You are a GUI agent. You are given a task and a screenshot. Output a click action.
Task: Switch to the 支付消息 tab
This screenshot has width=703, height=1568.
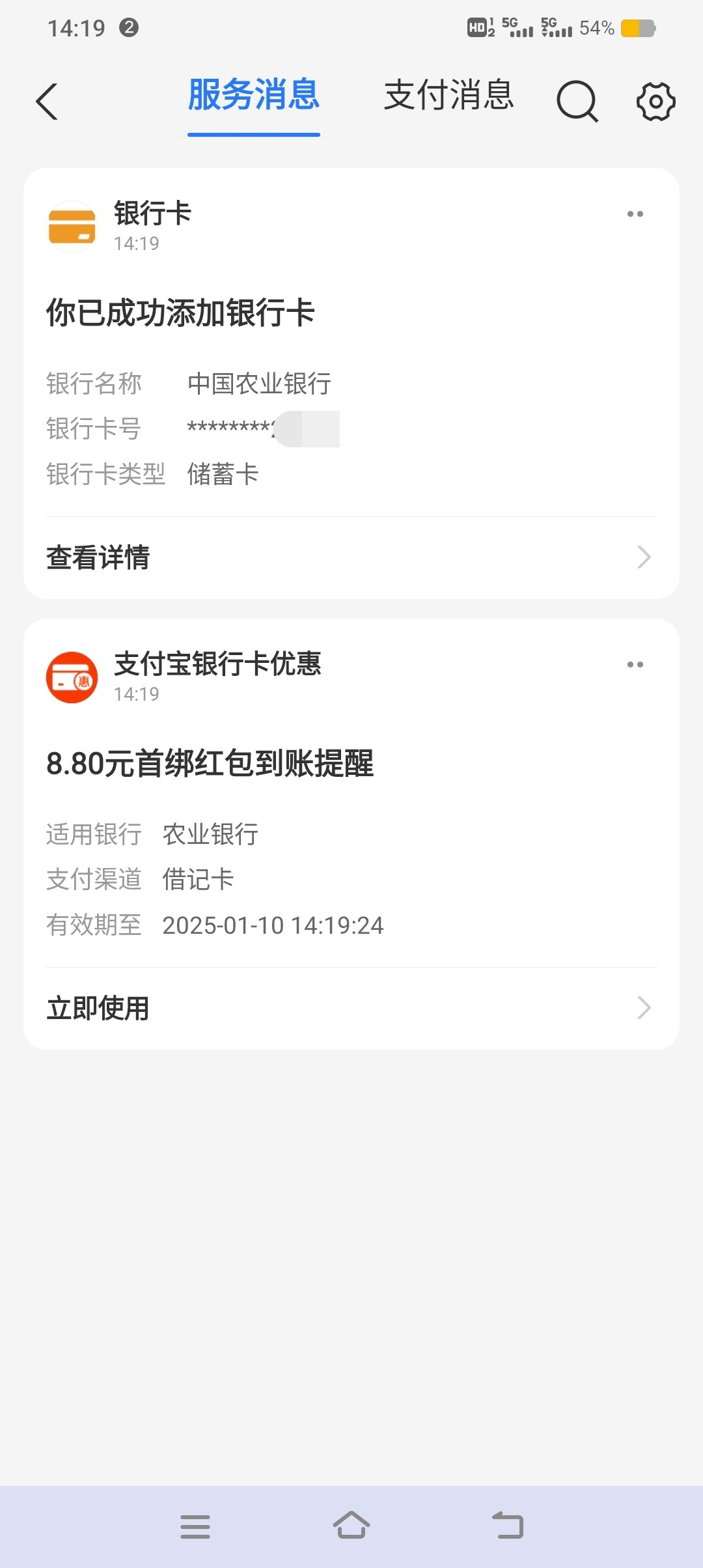(449, 95)
